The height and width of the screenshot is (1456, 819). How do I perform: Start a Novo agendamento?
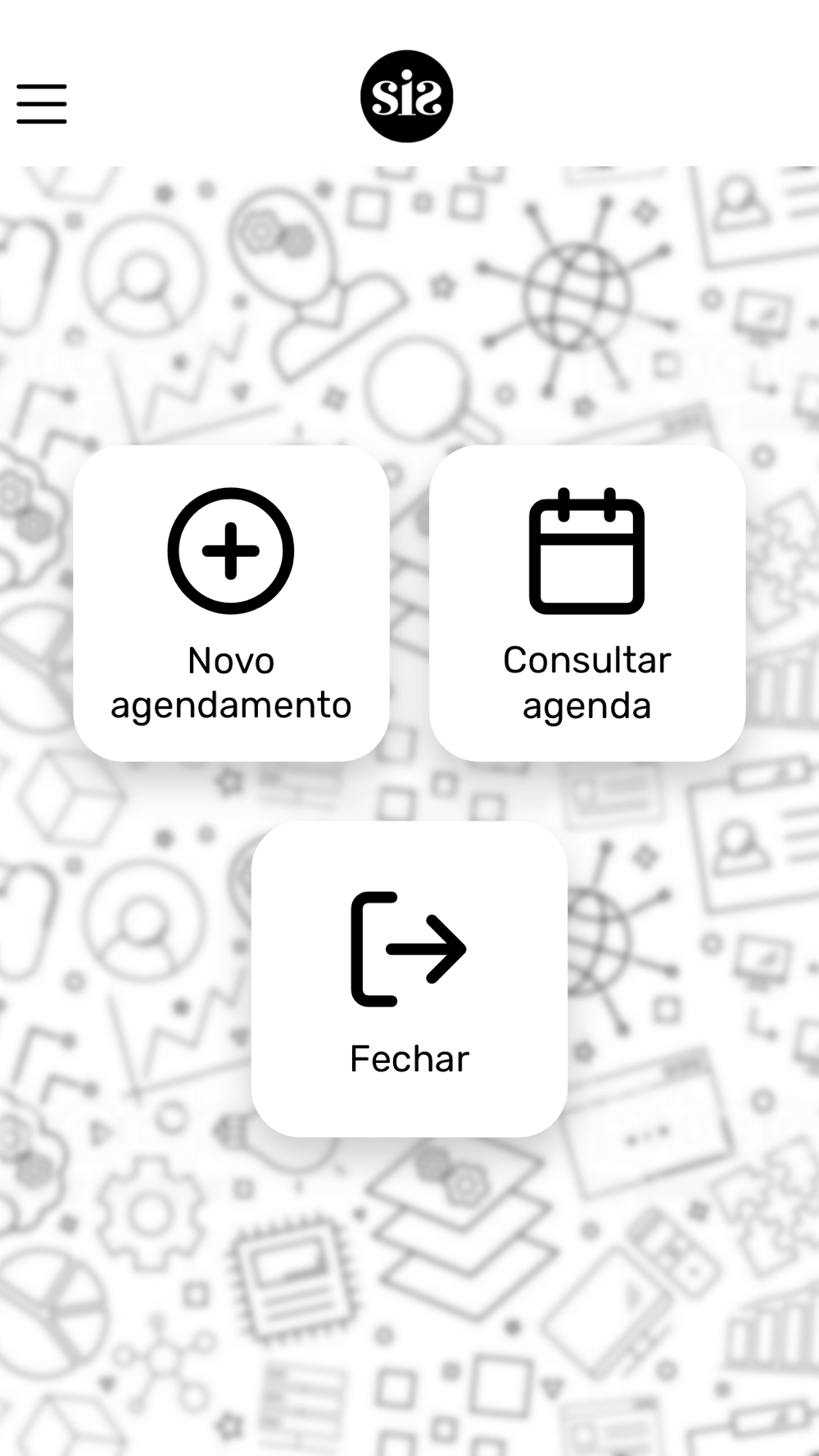tap(231, 604)
